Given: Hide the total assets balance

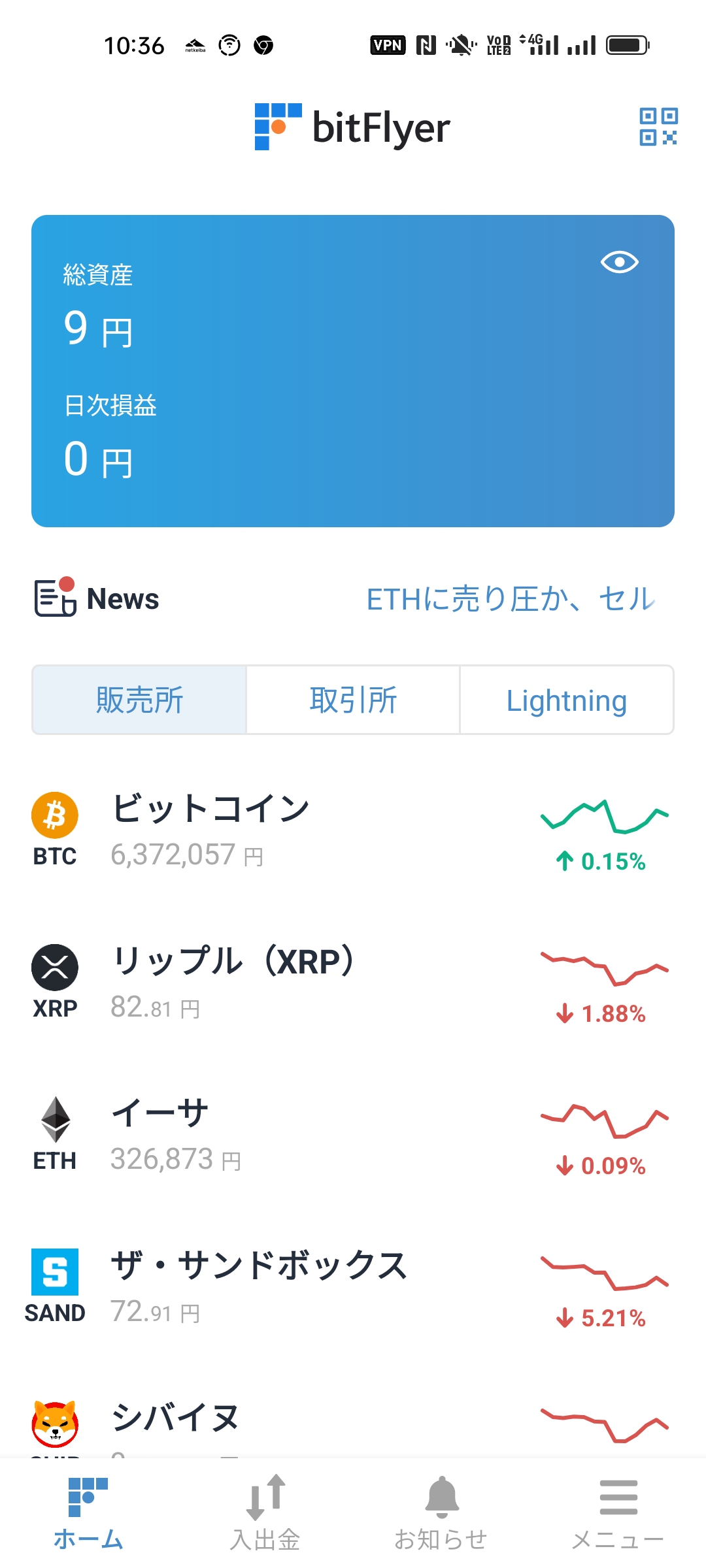Looking at the screenshot, I should [x=619, y=263].
